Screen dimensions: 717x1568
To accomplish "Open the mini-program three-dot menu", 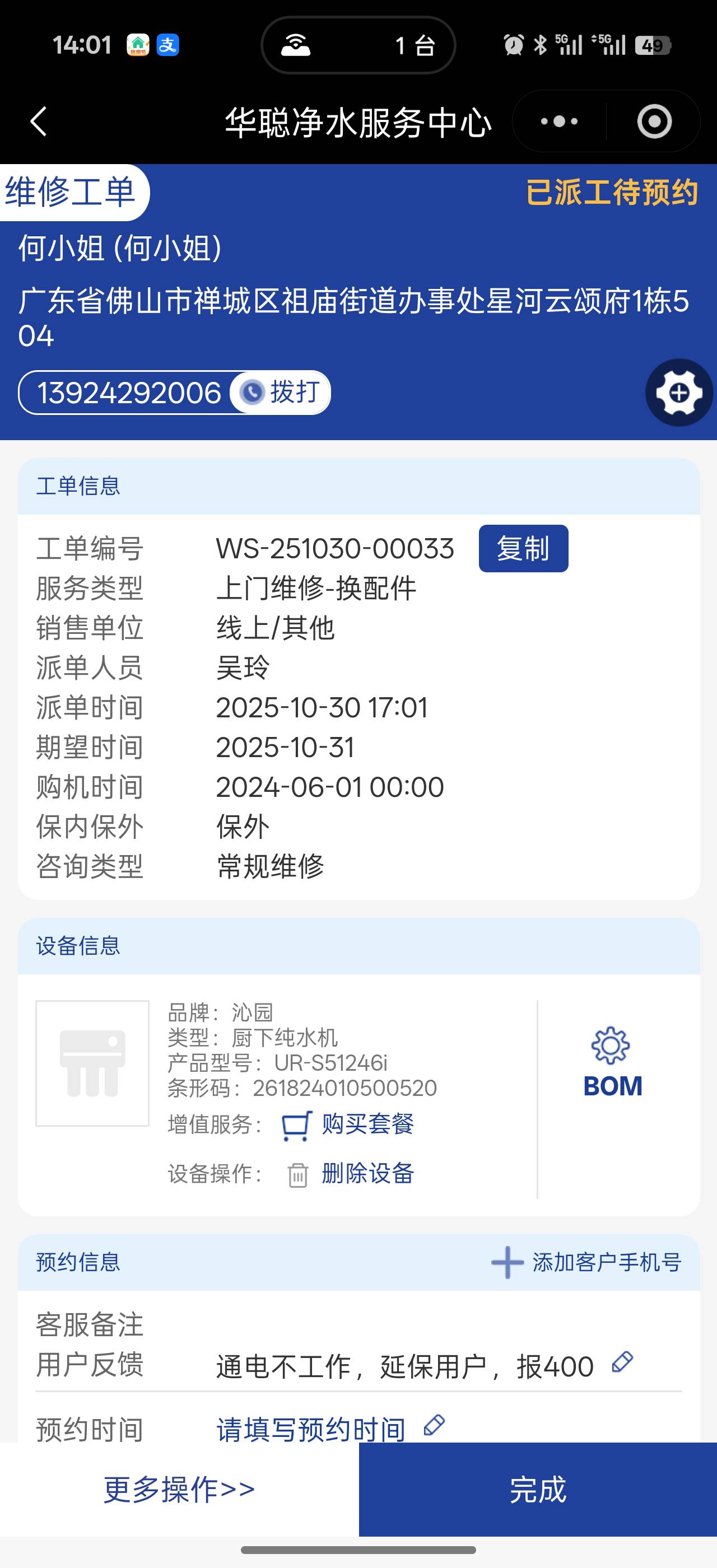I will (x=558, y=121).
